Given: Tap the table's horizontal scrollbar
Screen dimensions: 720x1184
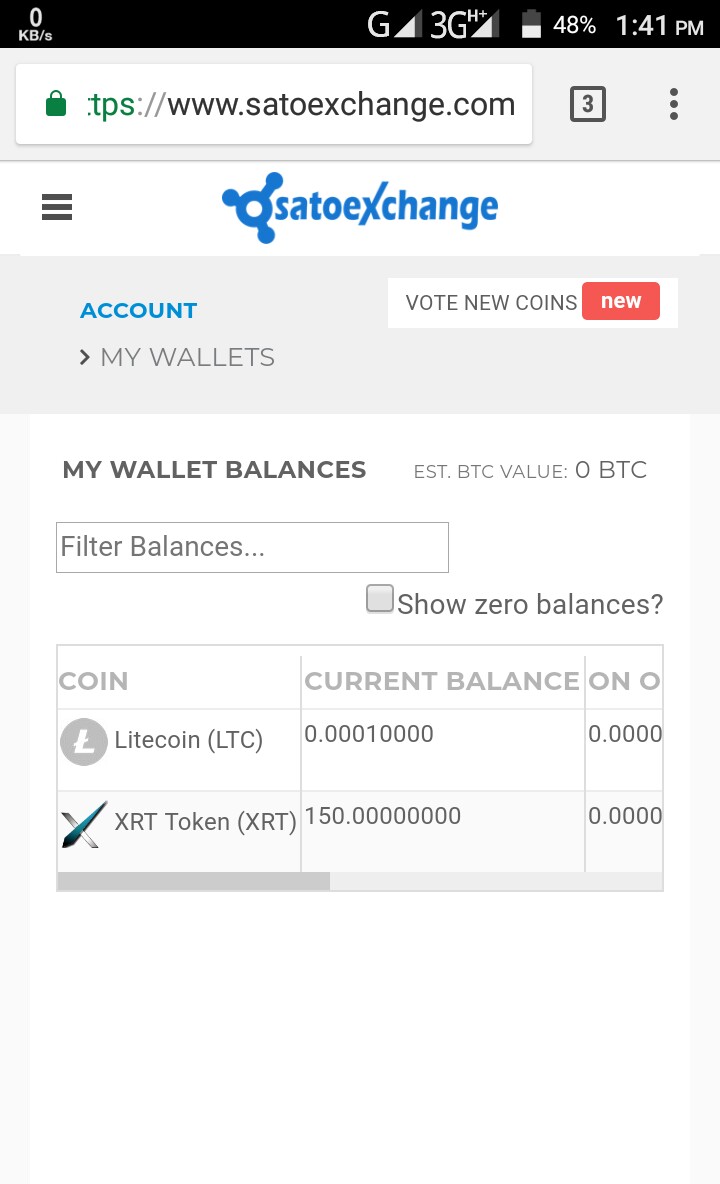Looking at the screenshot, I should tap(194, 881).
